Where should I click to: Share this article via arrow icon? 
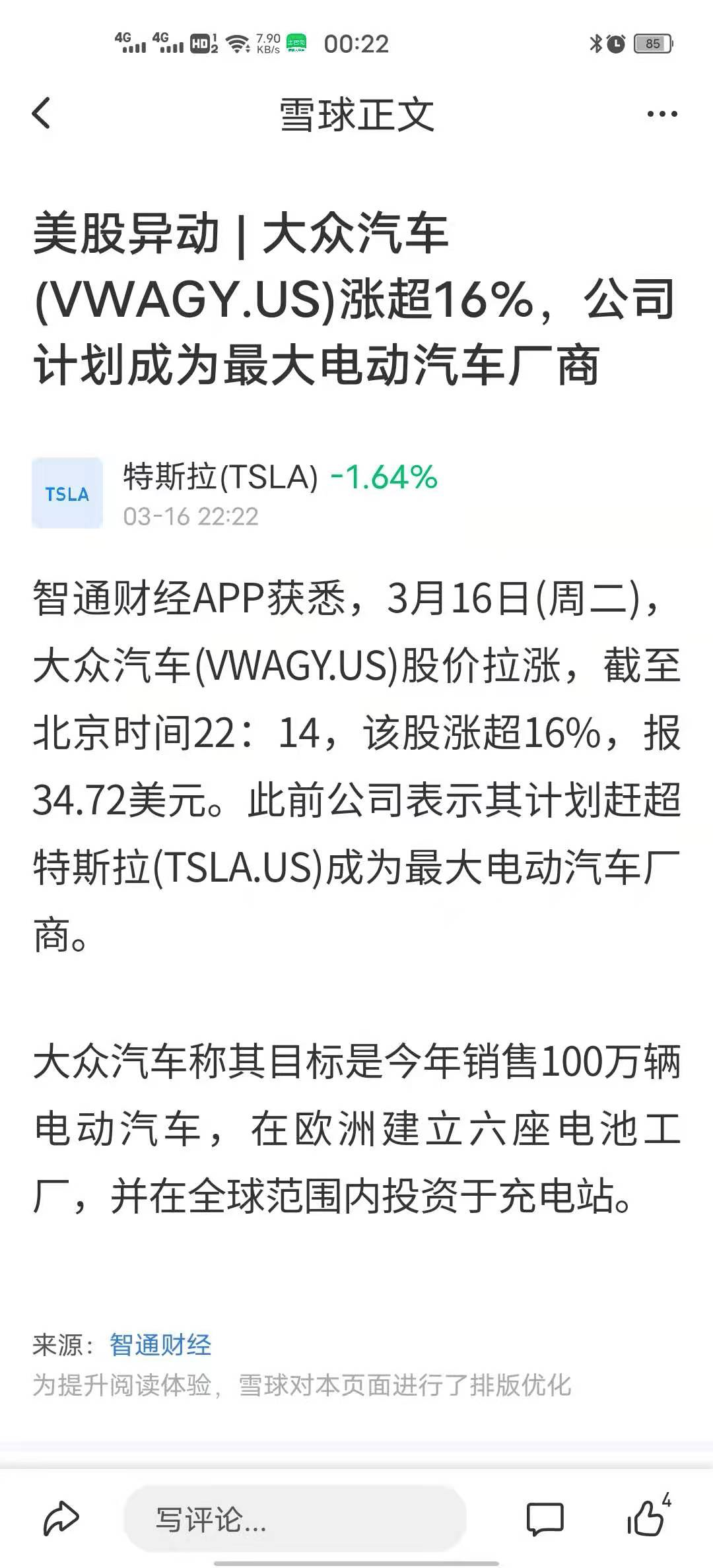[x=61, y=1519]
